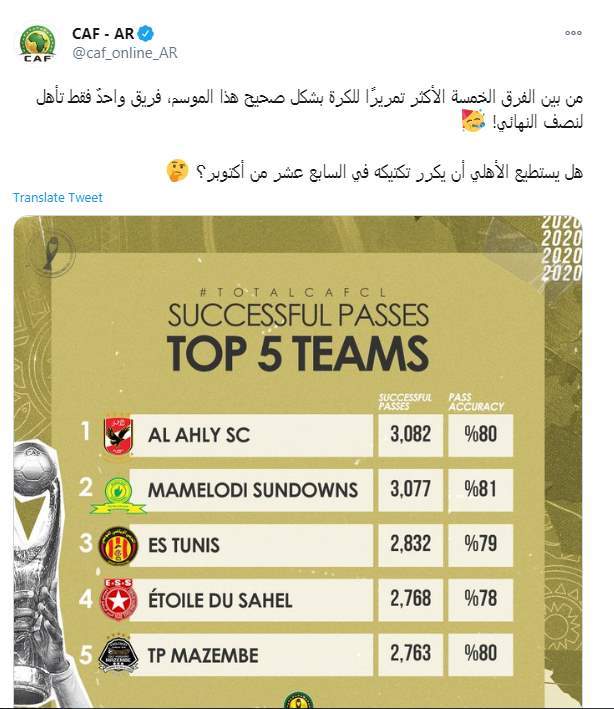Open the CAF - AR profile avatar
This screenshot has height=709, width=614.
pyautogui.click(x=37, y=44)
